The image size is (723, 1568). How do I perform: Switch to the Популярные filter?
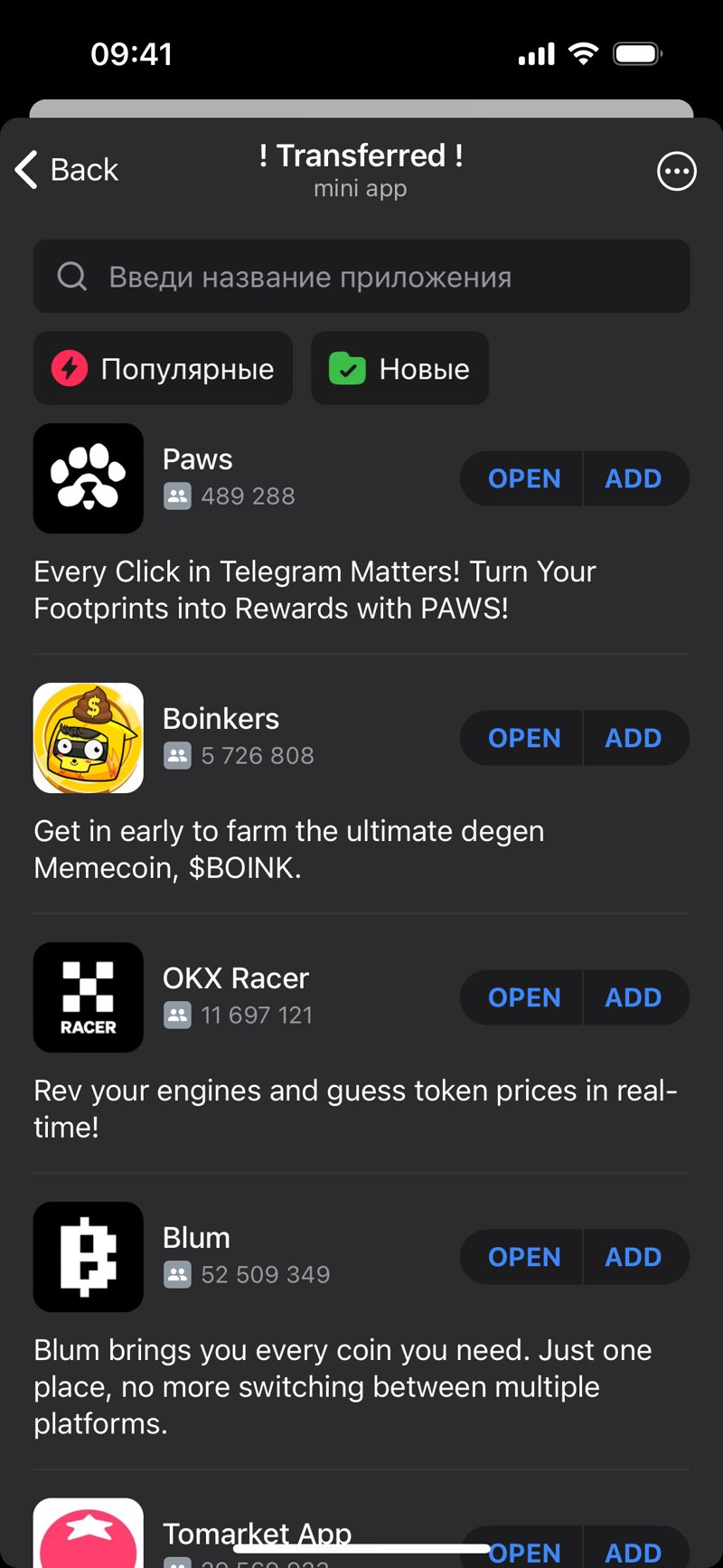pyautogui.click(x=163, y=368)
